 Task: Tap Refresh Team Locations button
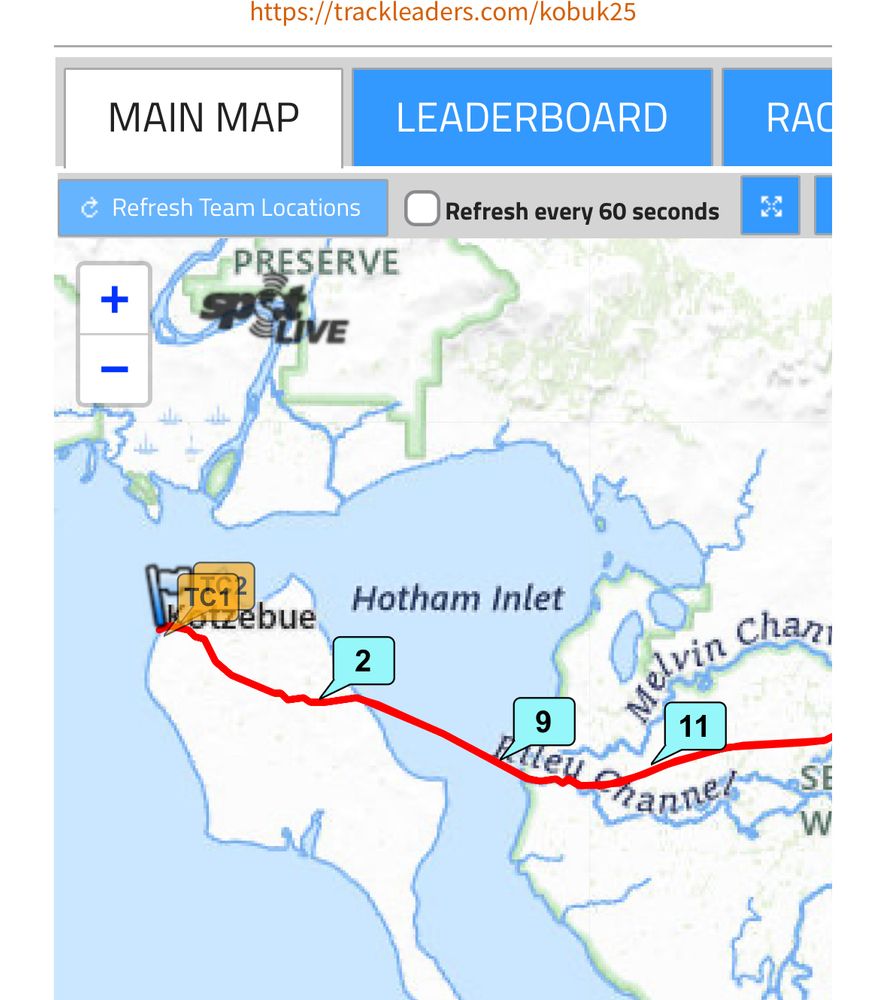tap(223, 208)
